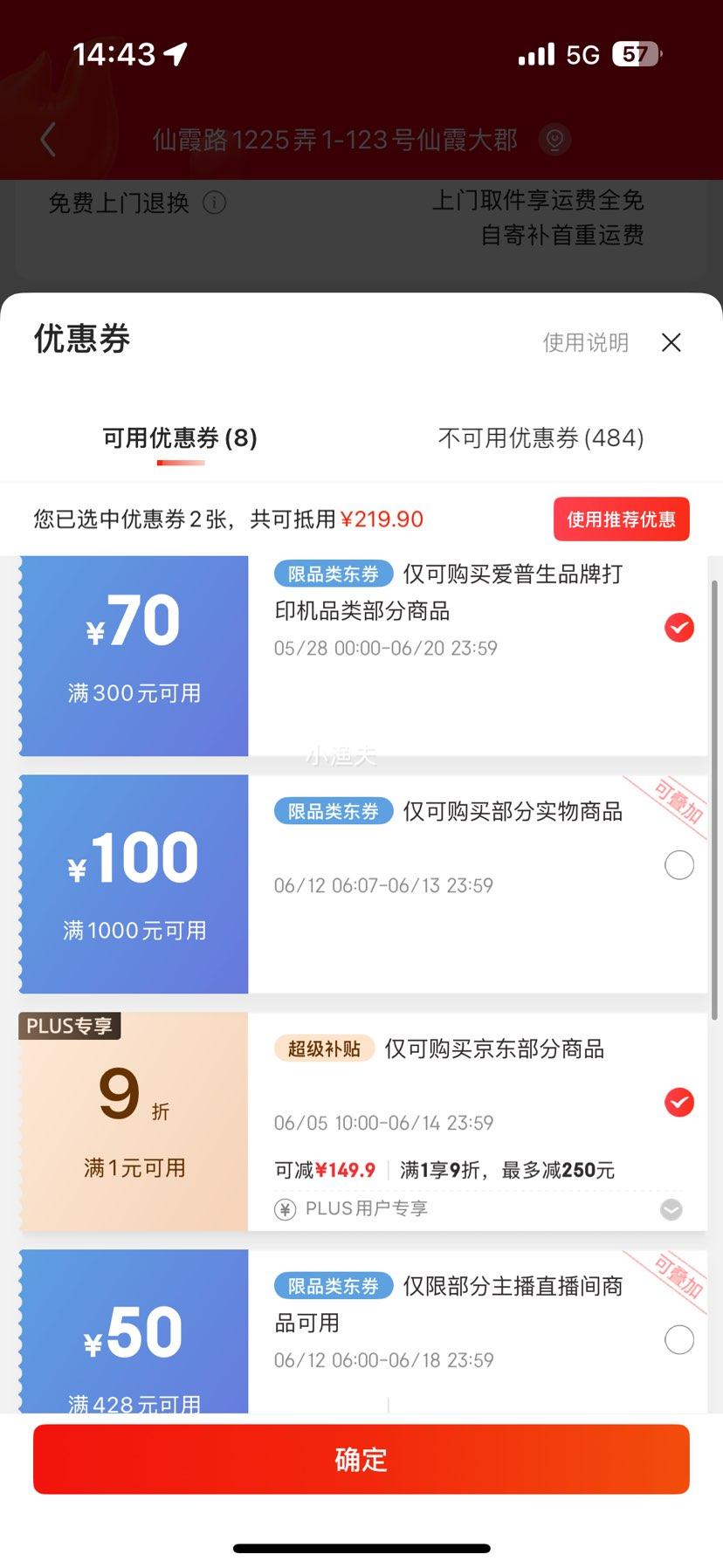This screenshot has height=1568, width=723.
Task: Expand details of PLUS用户专享 coupon
Action: (671, 1209)
